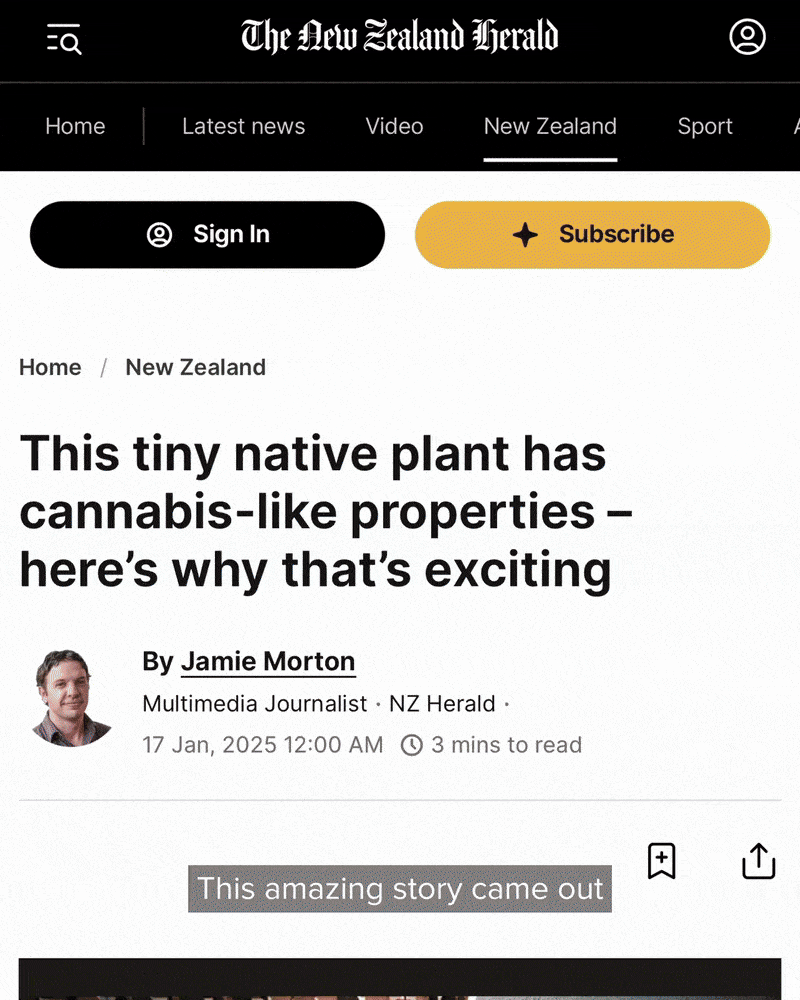
Task: Share this article
Action: pyautogui.click(x=758, y=860)
